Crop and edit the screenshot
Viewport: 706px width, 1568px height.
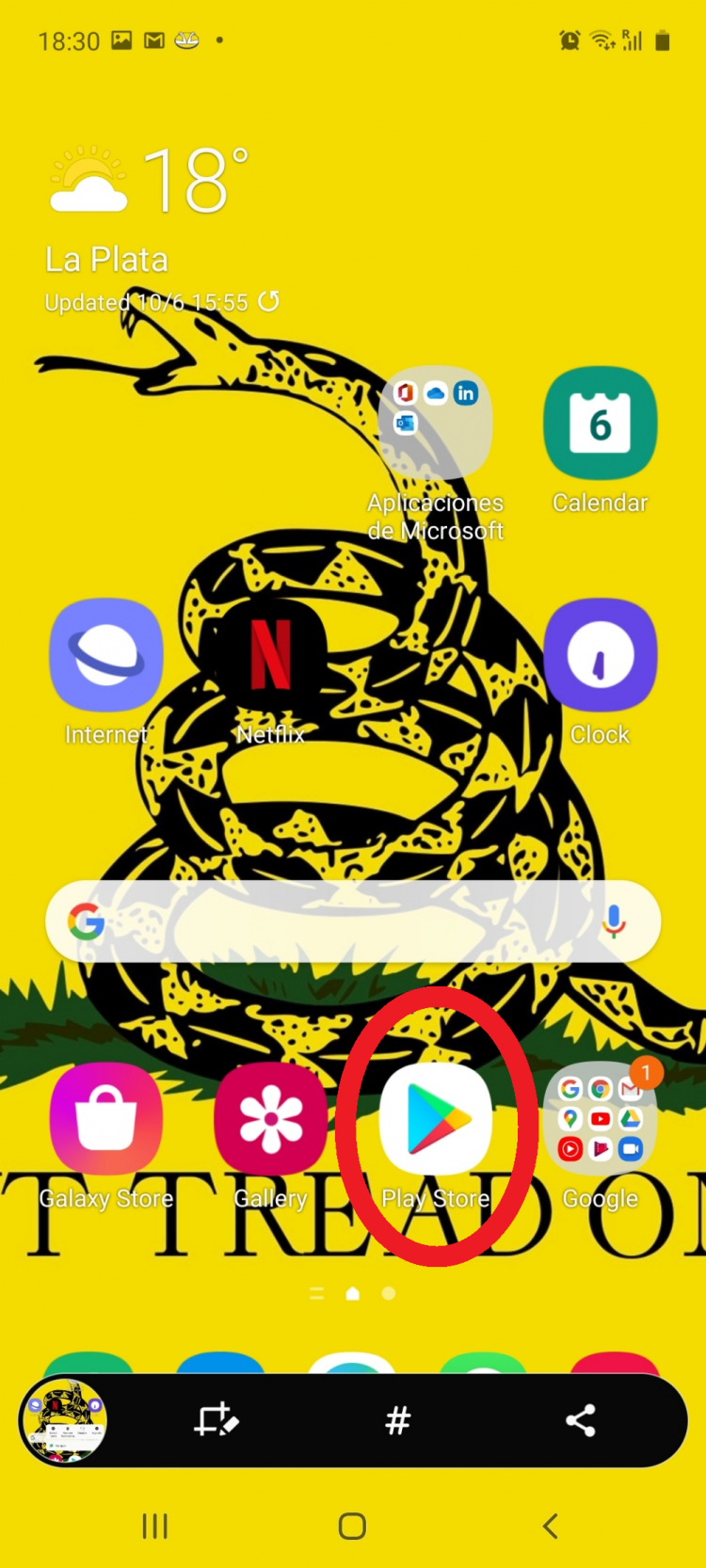[x=216, y=1420]
